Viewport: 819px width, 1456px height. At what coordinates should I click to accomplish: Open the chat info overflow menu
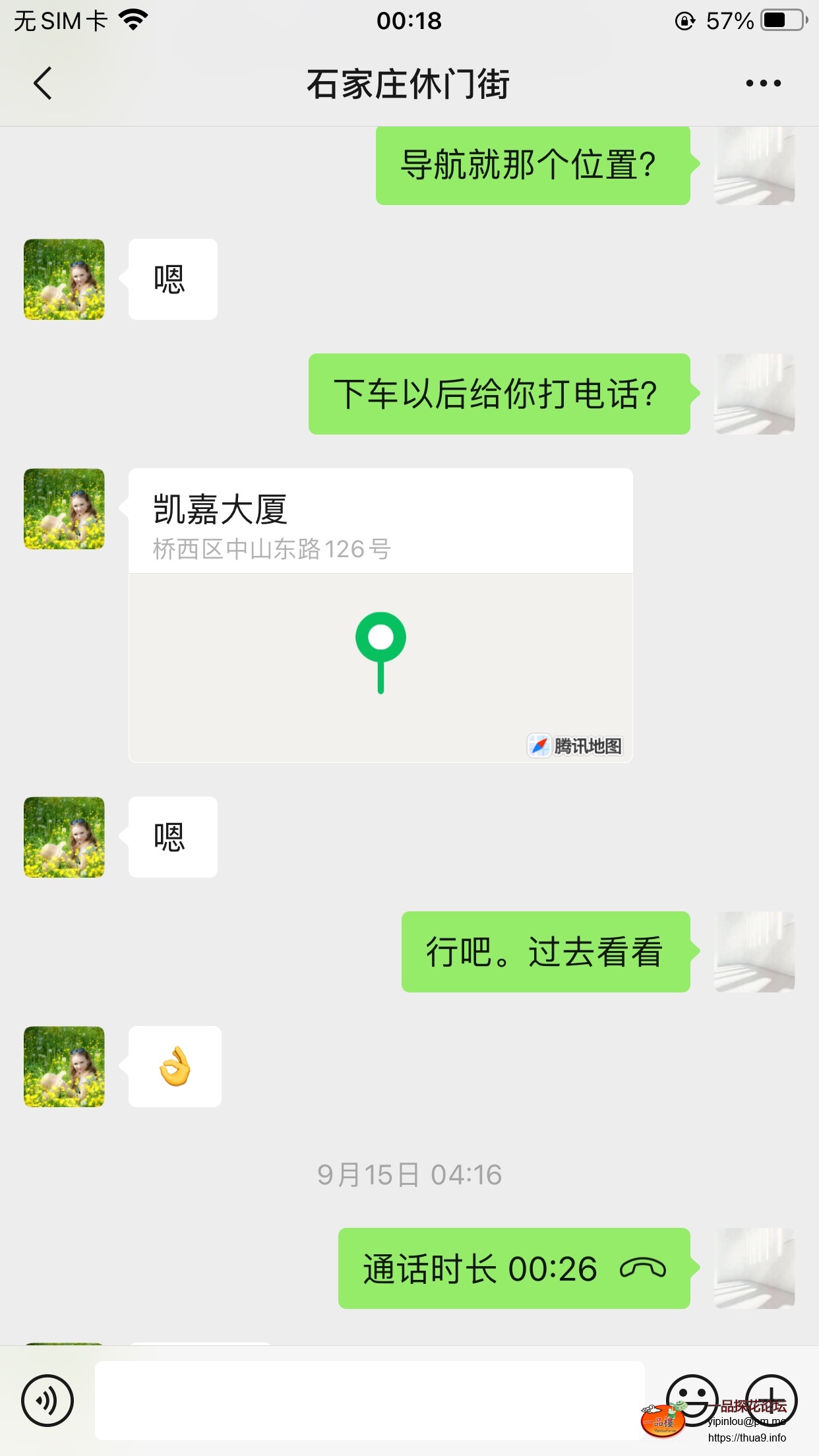(x=763, y=84)
